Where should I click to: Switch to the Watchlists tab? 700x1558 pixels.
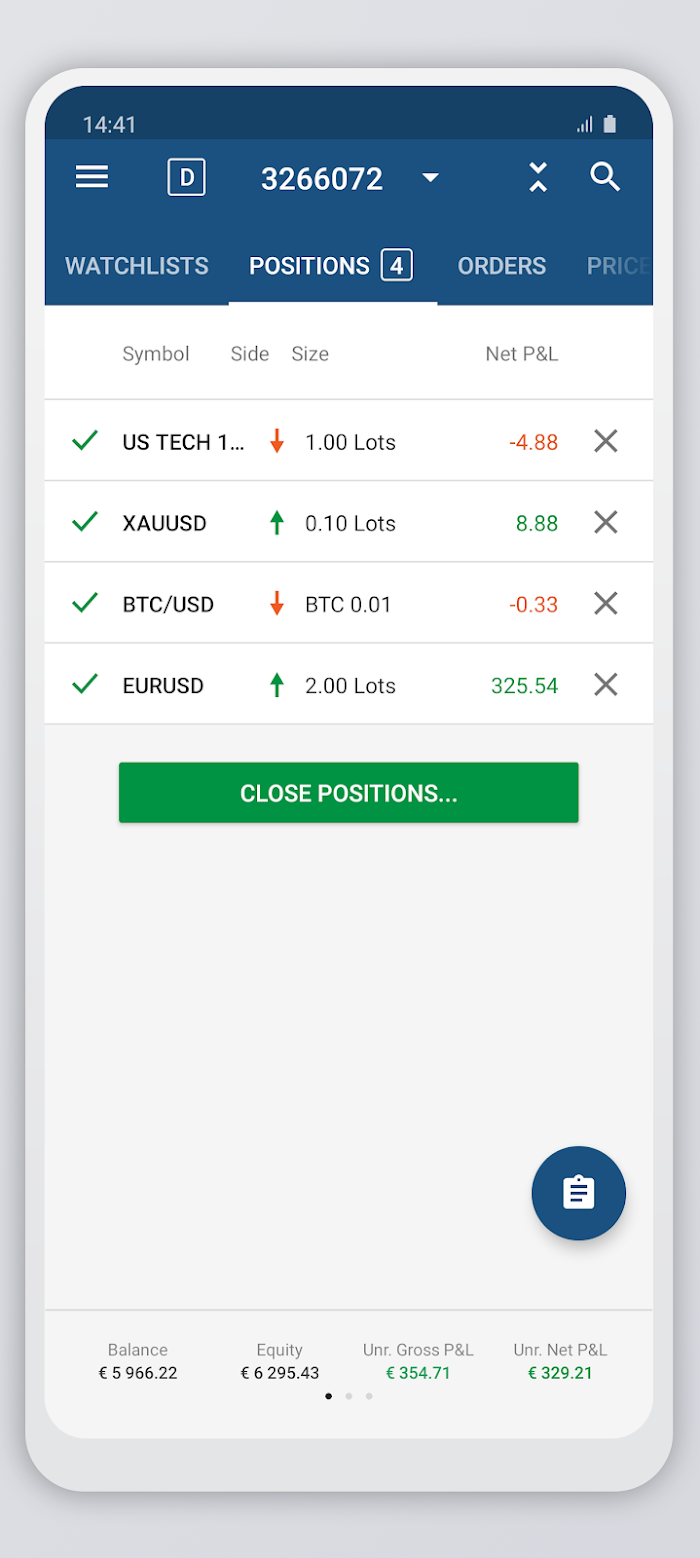(137, 266)
